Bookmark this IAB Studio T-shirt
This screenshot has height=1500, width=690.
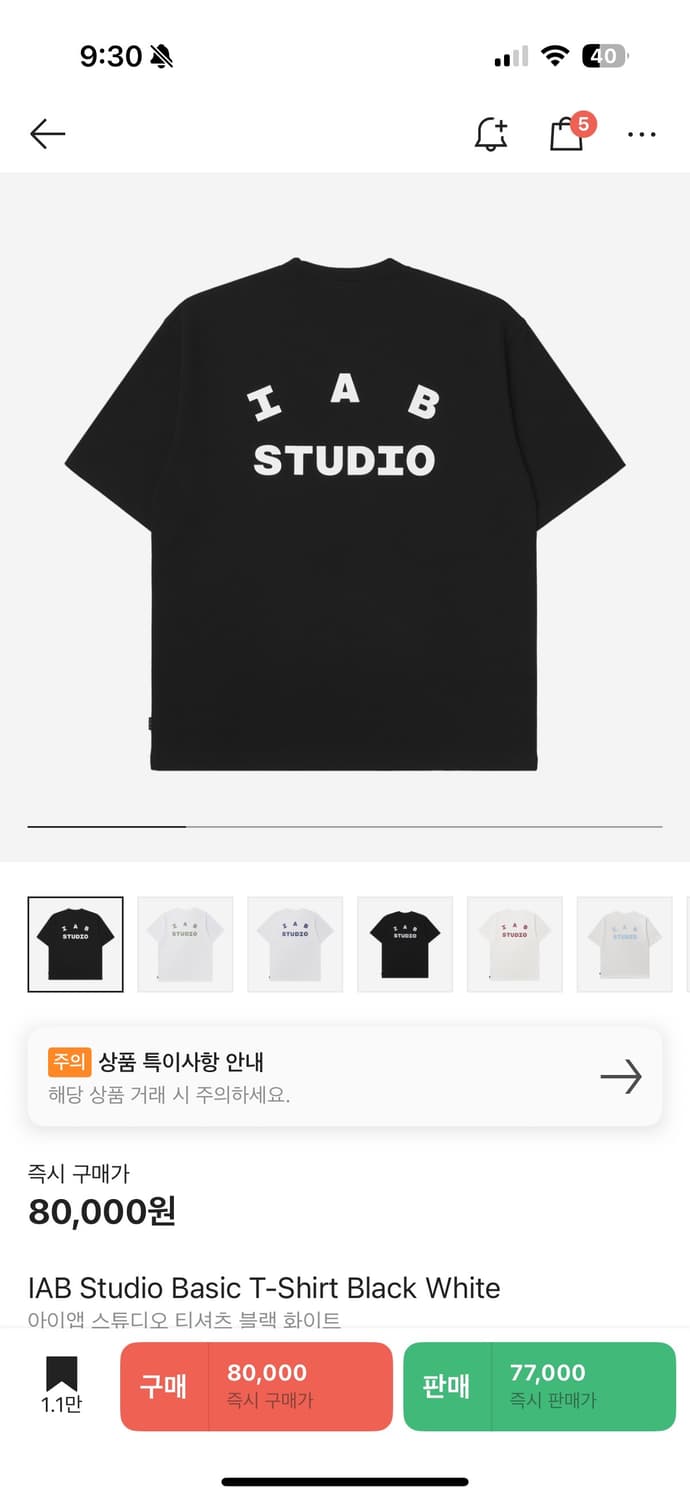click(61, 1384)
